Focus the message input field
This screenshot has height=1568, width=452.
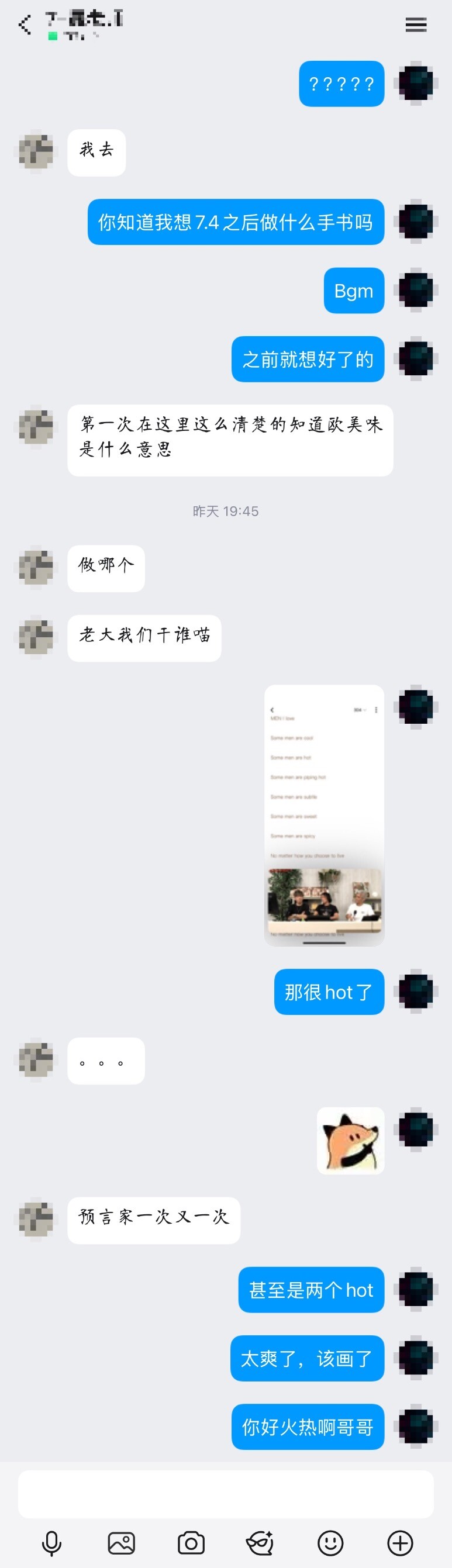click(225, 1494)
